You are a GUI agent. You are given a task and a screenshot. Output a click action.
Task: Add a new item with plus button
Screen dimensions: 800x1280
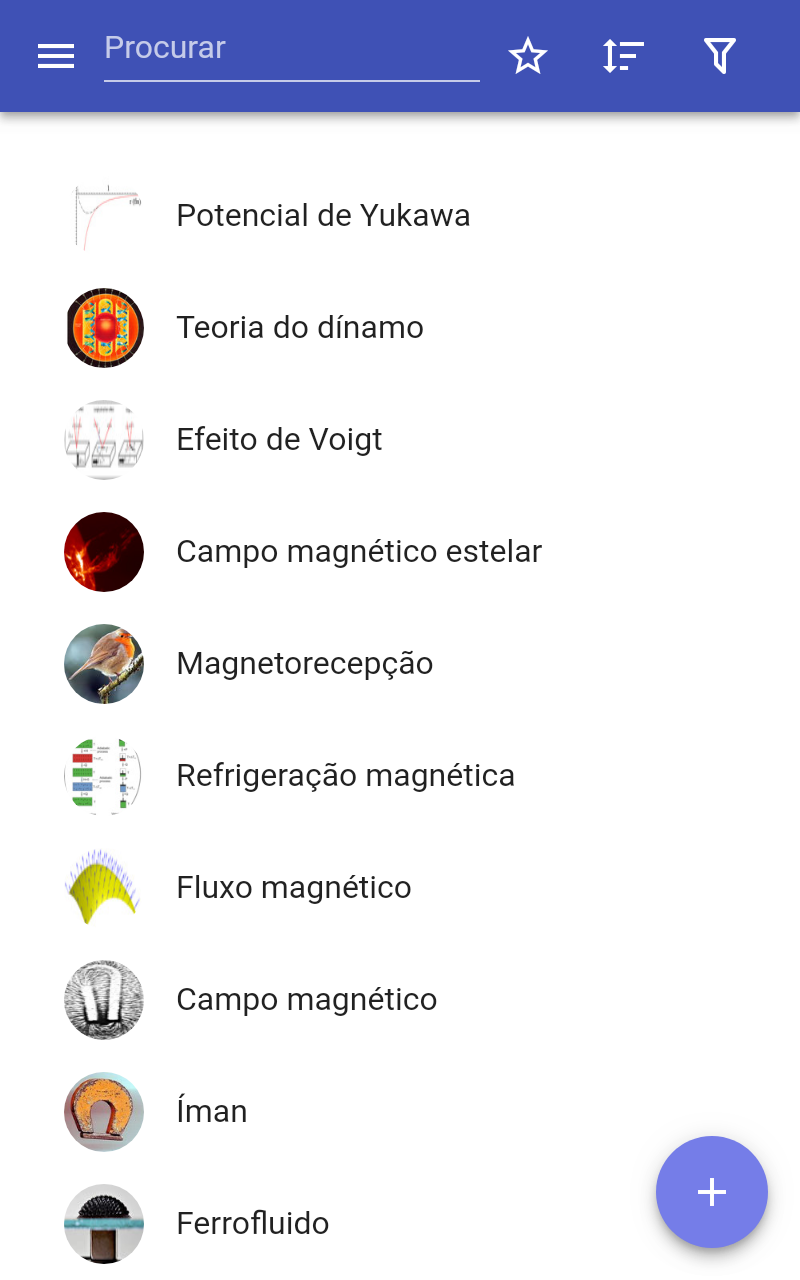(711, 1192)
